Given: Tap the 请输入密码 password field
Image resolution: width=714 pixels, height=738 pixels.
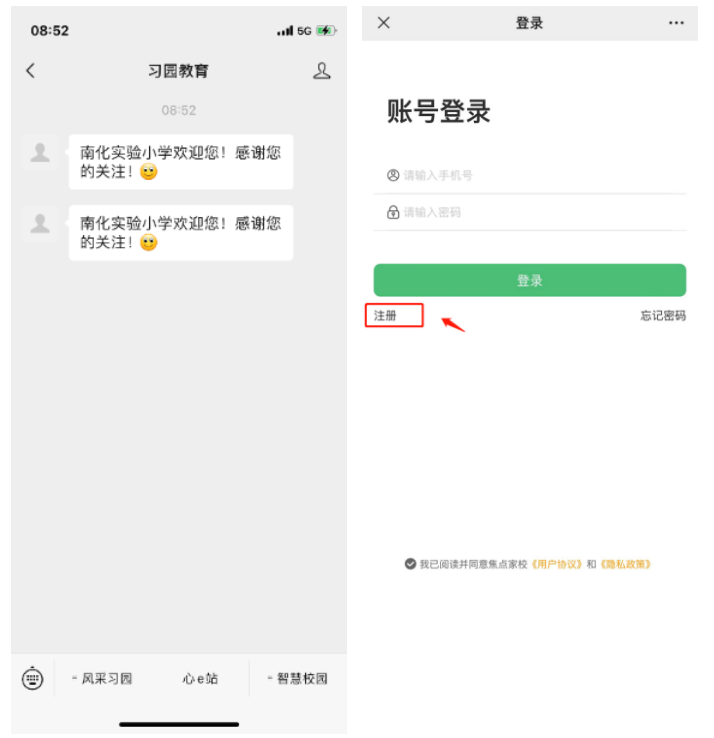Looking at the screenshot, I should point(540,212).
